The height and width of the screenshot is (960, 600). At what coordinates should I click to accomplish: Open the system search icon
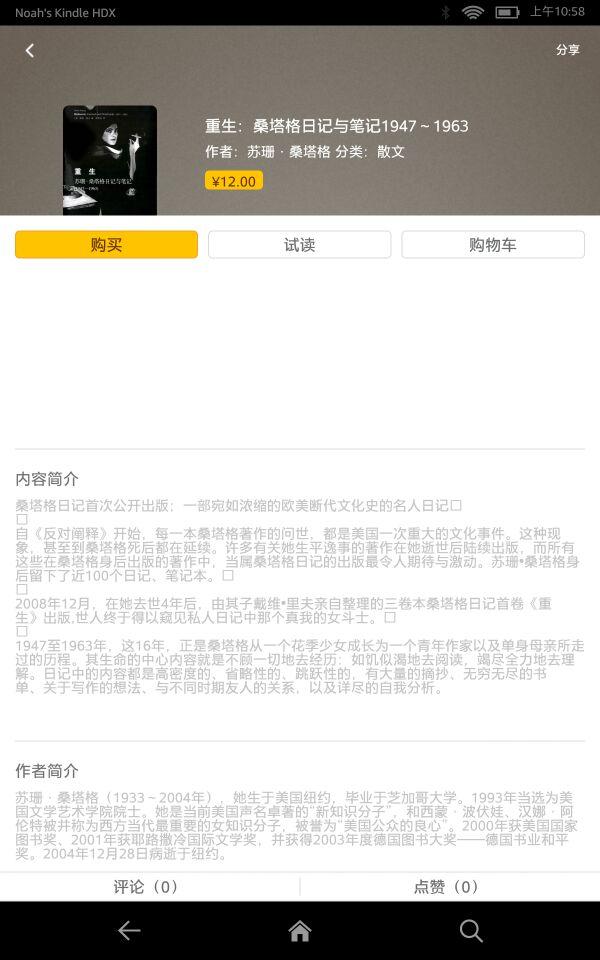[471, 931]
